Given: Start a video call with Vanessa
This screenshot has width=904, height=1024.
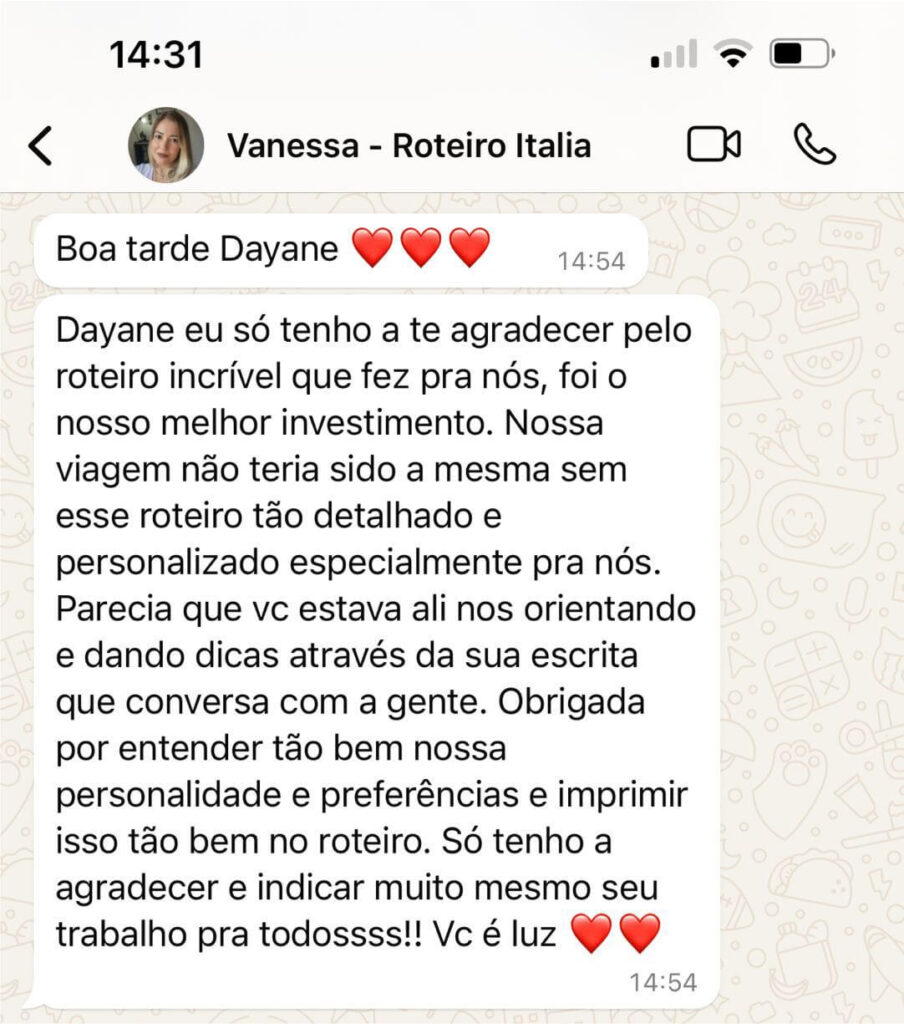Looking at the screenshot, I should pyautogui.click(x=714, y=146).
